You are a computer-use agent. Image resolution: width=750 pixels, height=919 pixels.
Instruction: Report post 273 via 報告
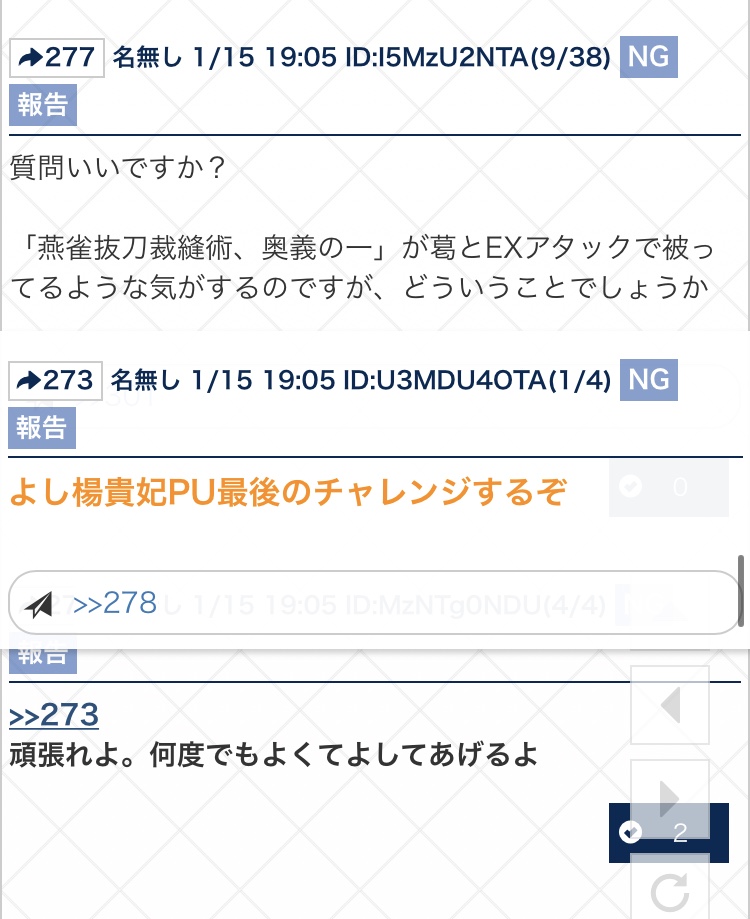(43, 428)
